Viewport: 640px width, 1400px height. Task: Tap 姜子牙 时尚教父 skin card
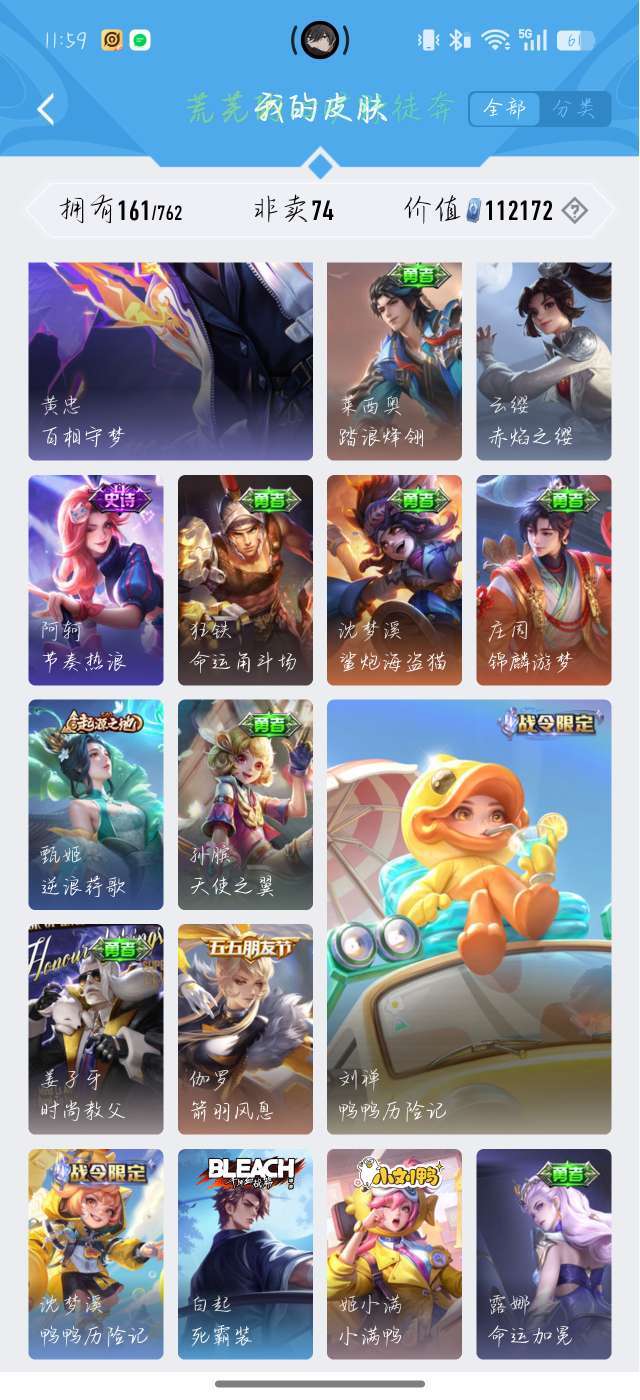[x=95, y=1028]
